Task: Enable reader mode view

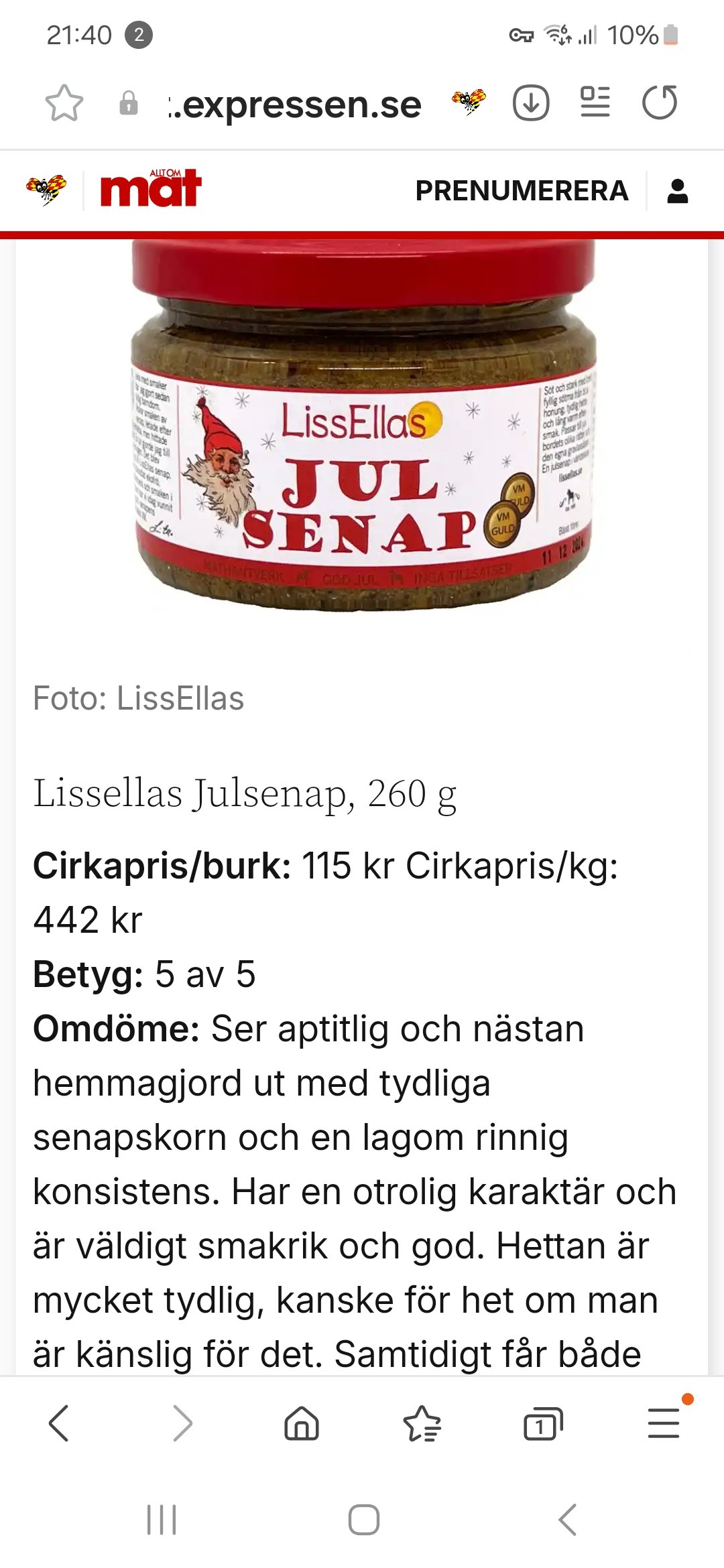Action: (x=595, y=103)
